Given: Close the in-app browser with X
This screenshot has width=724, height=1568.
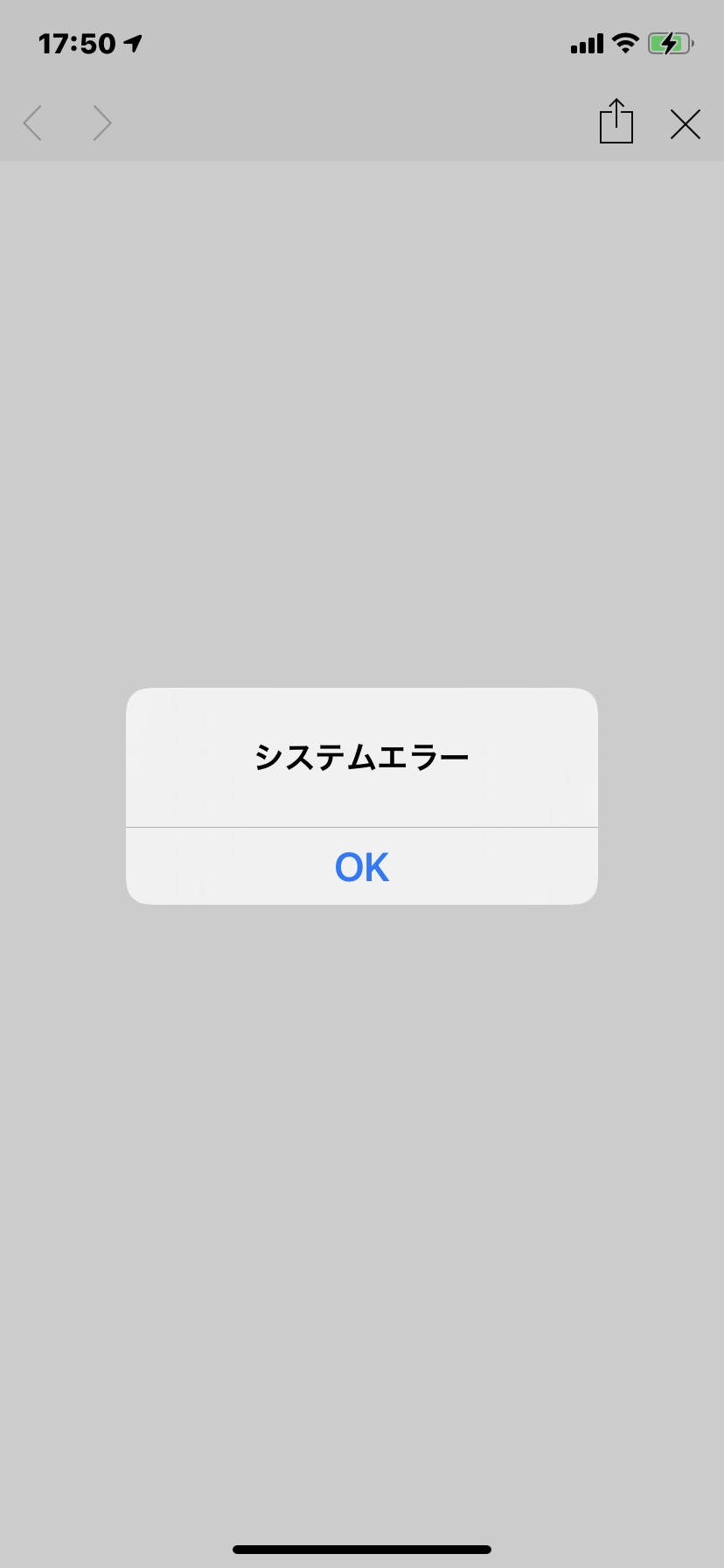Looking at the screenshot, I should [686, 124].
